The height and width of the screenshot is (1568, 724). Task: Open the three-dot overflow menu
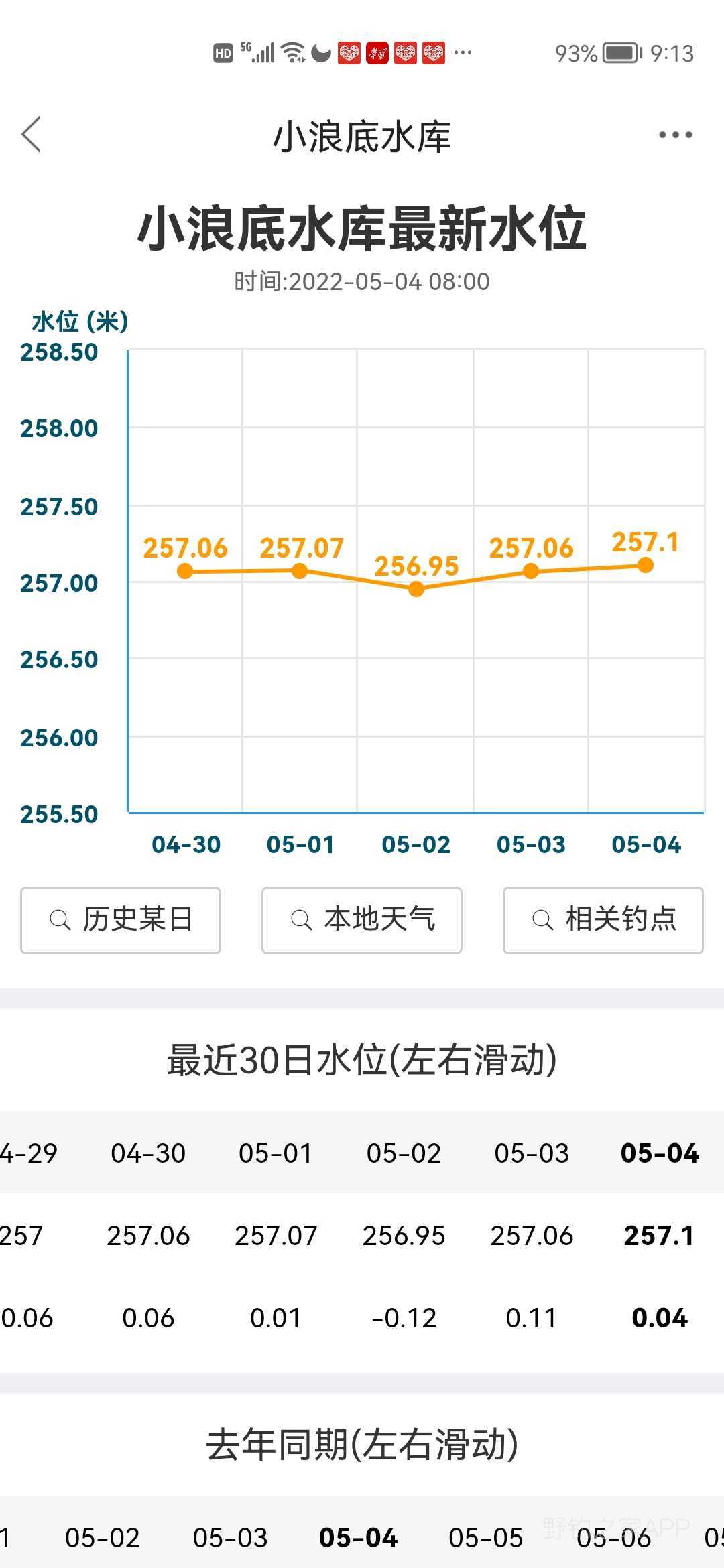pos(675,135)
